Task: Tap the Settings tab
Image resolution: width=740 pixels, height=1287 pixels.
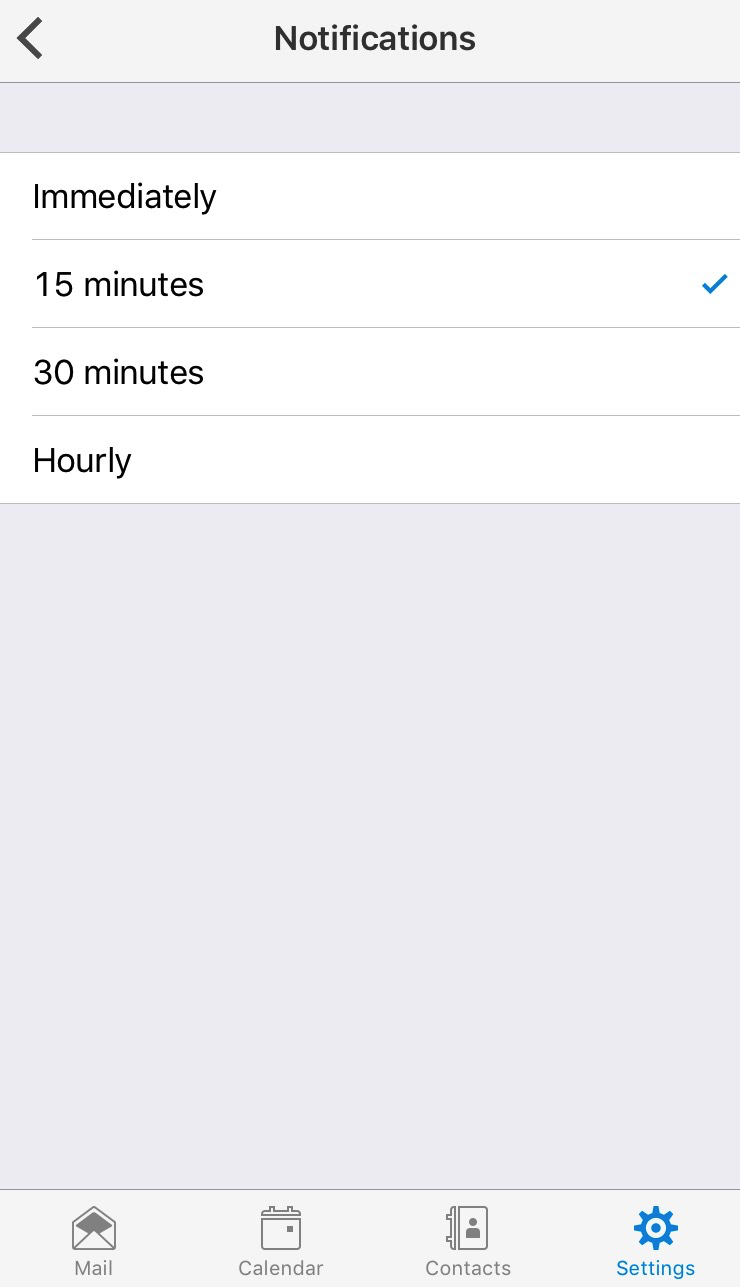Action: coord(655,1241)
